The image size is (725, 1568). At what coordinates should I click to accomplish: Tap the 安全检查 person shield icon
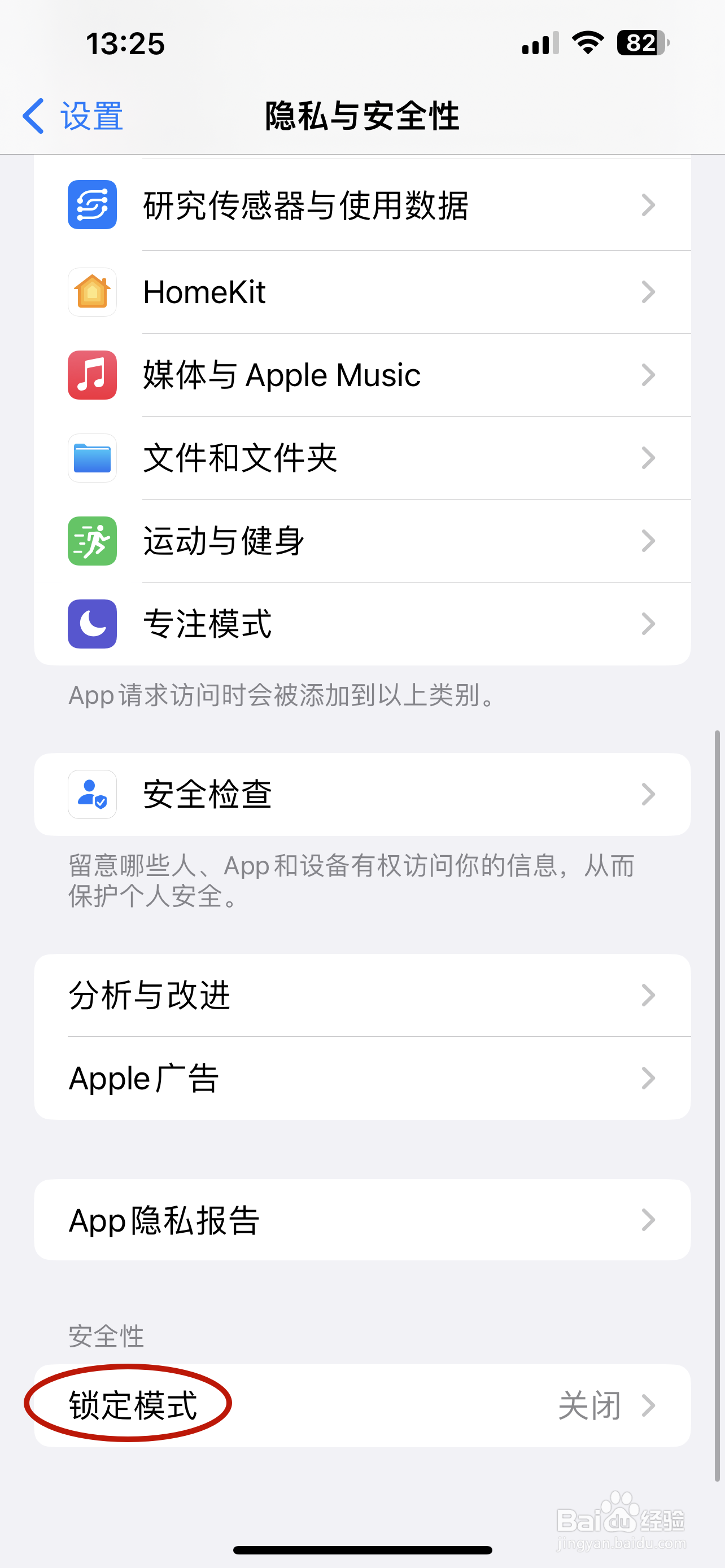click(92, 794)
